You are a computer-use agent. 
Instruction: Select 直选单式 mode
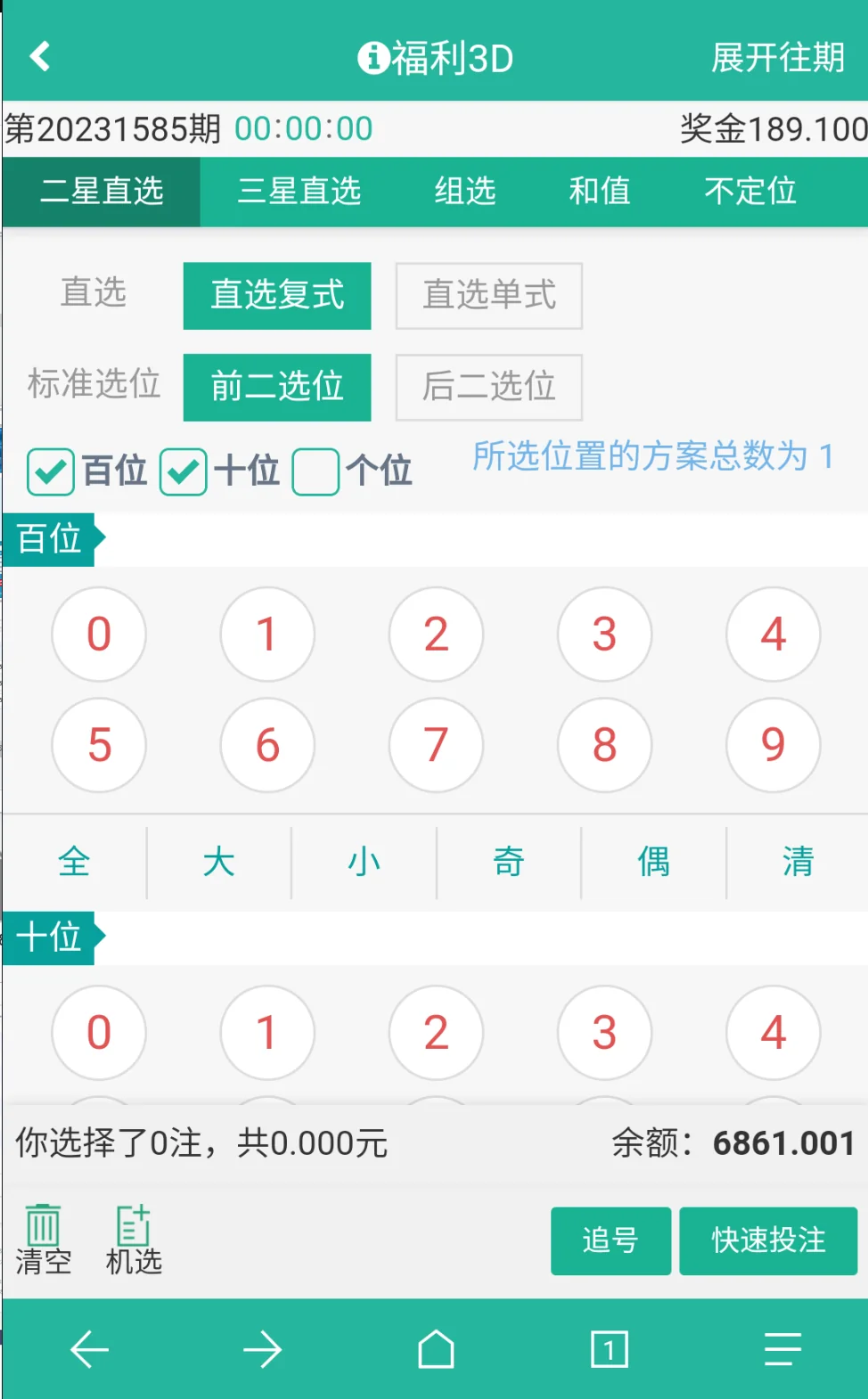pyautogui.click(x=488, y=296)
